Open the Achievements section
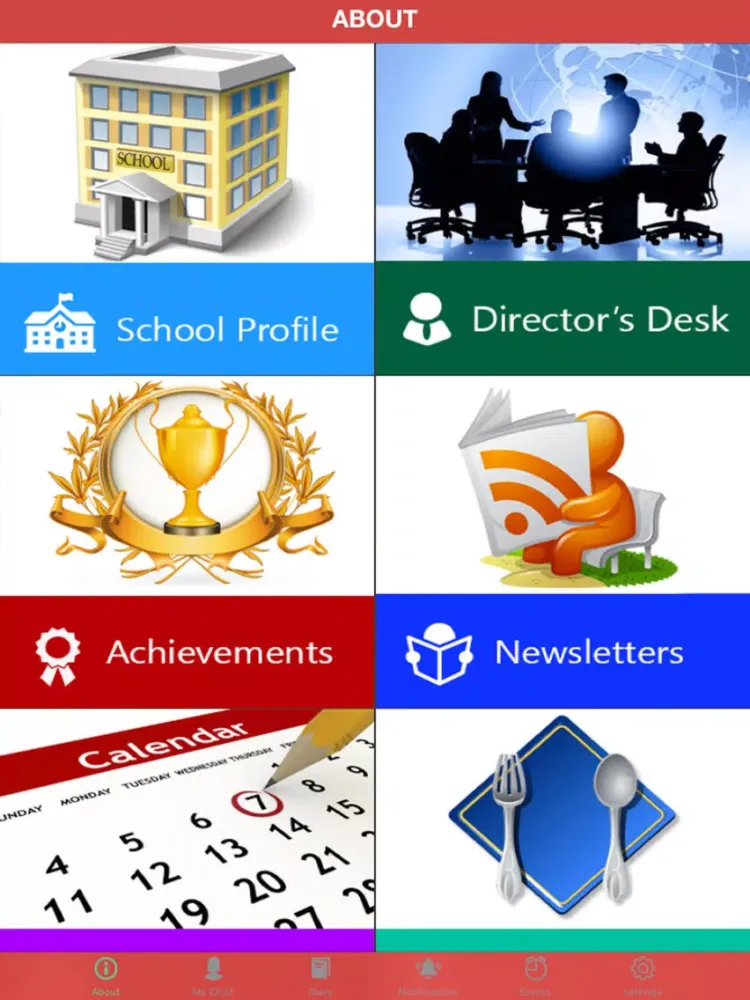Image resolution: width=750 pixels, height=1000 pixels. (187, 652)
